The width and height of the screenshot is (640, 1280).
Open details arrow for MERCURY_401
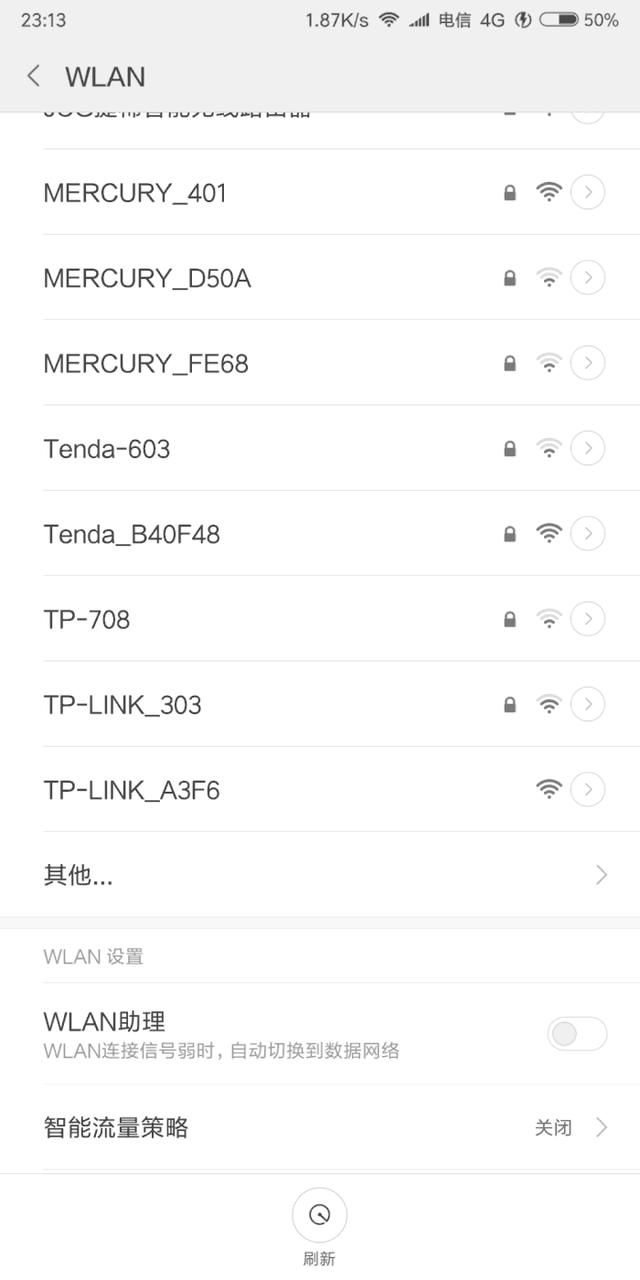click(x=588, y=192)
